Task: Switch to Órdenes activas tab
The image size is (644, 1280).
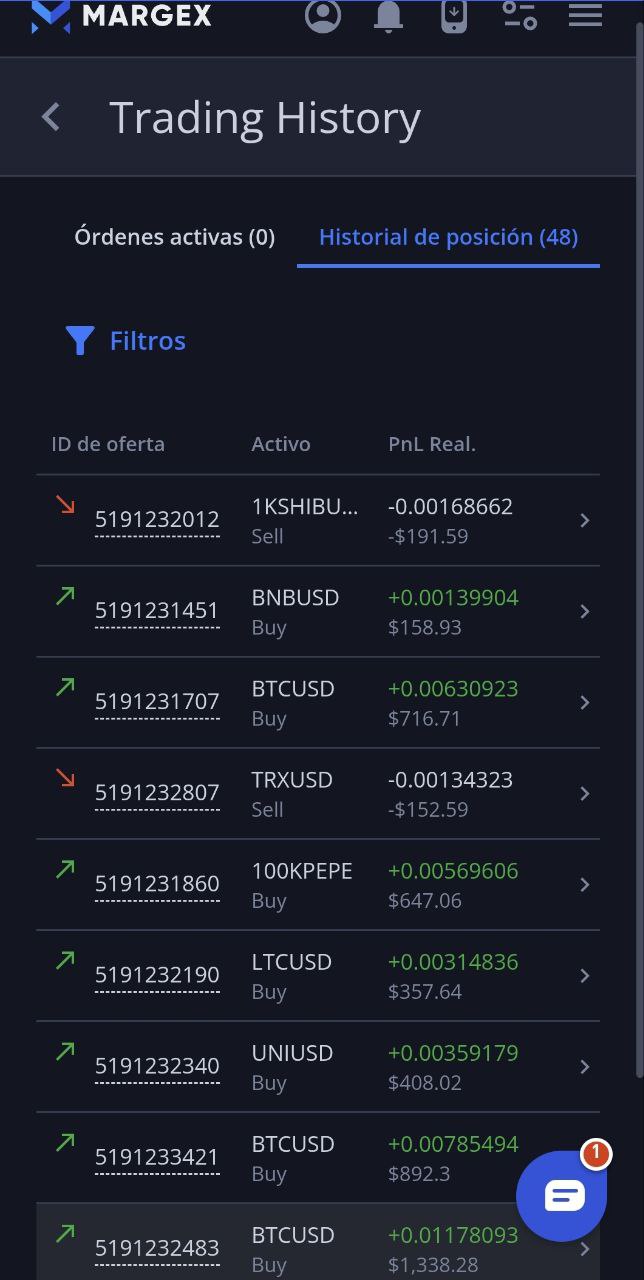Action: (x=174, y=237)
